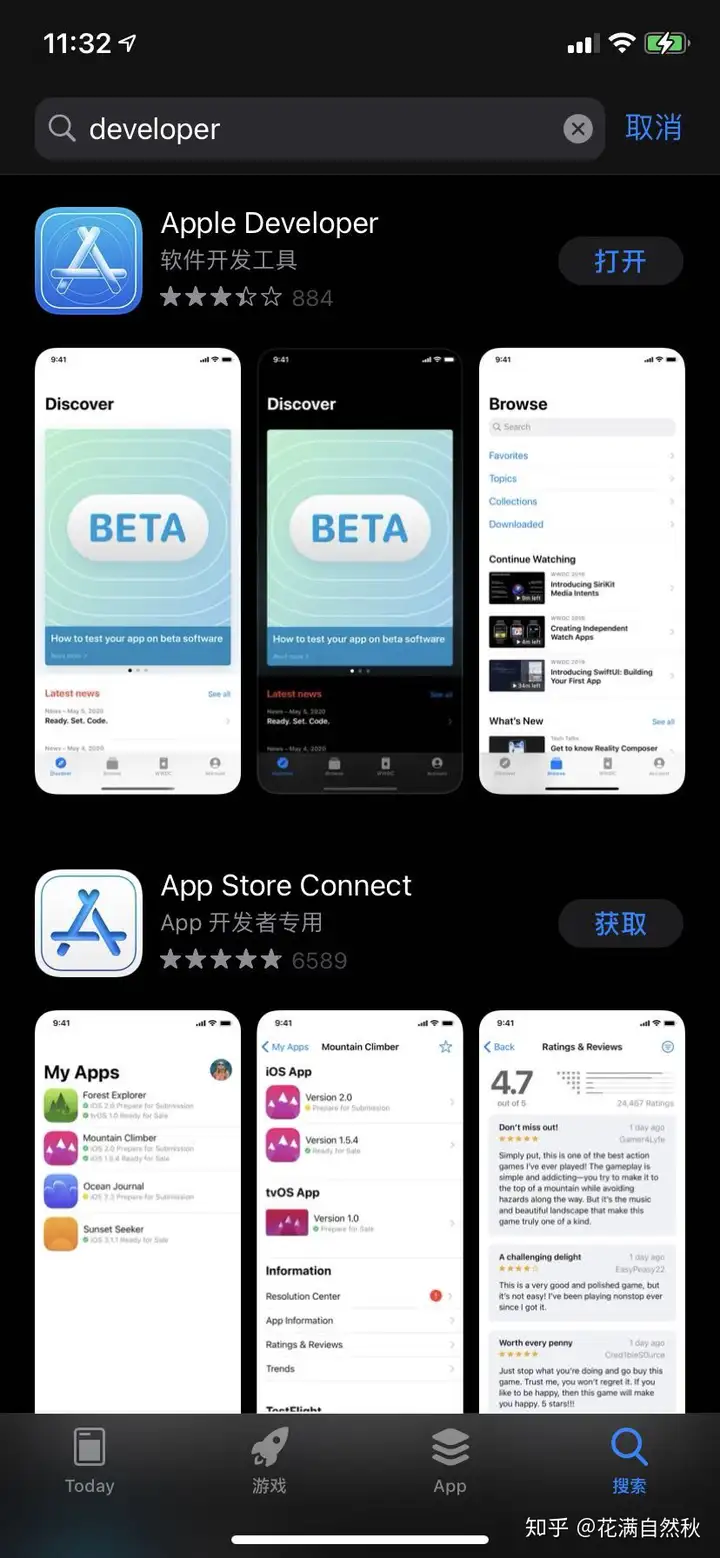Get App Store Connect with 获取

click(620, 924)
